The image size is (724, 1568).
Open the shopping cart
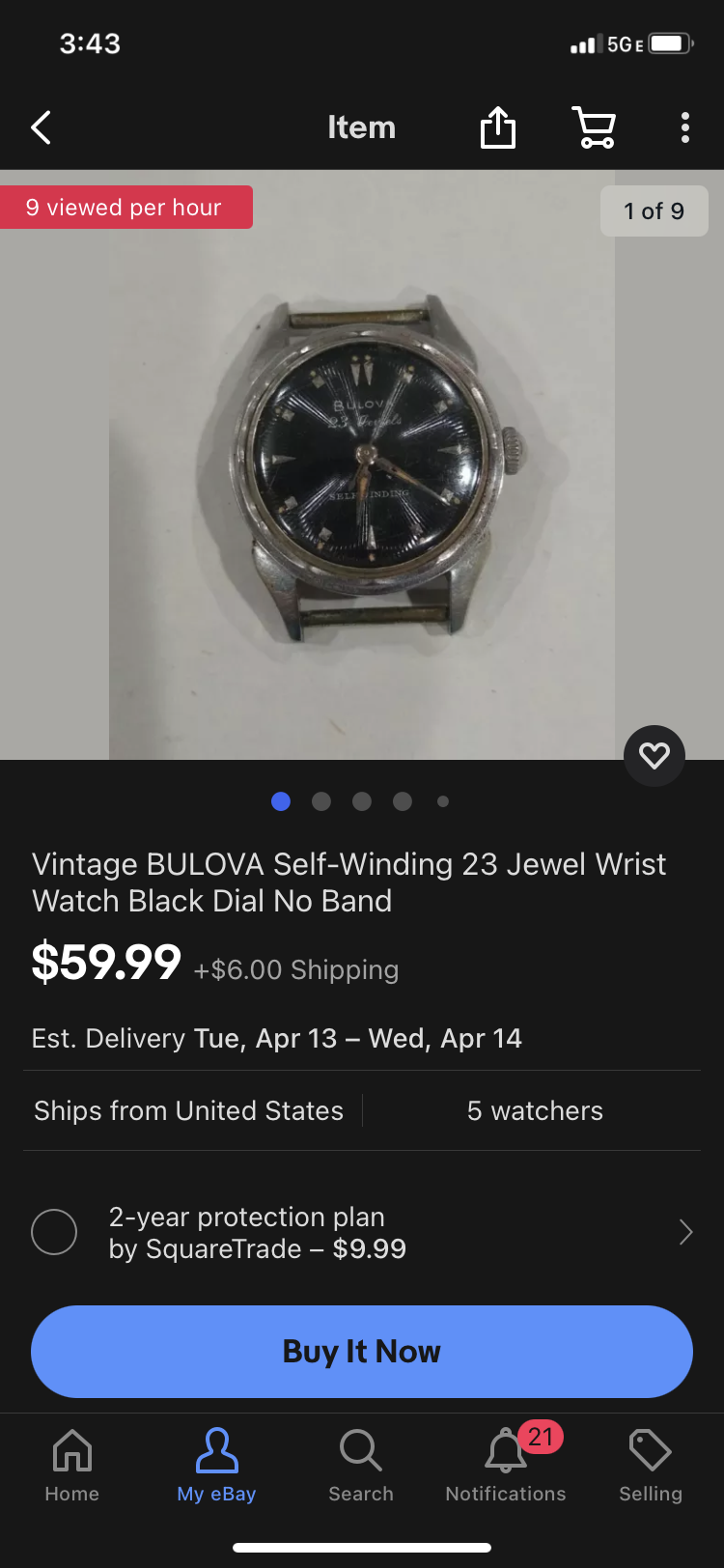click(594, 127)
